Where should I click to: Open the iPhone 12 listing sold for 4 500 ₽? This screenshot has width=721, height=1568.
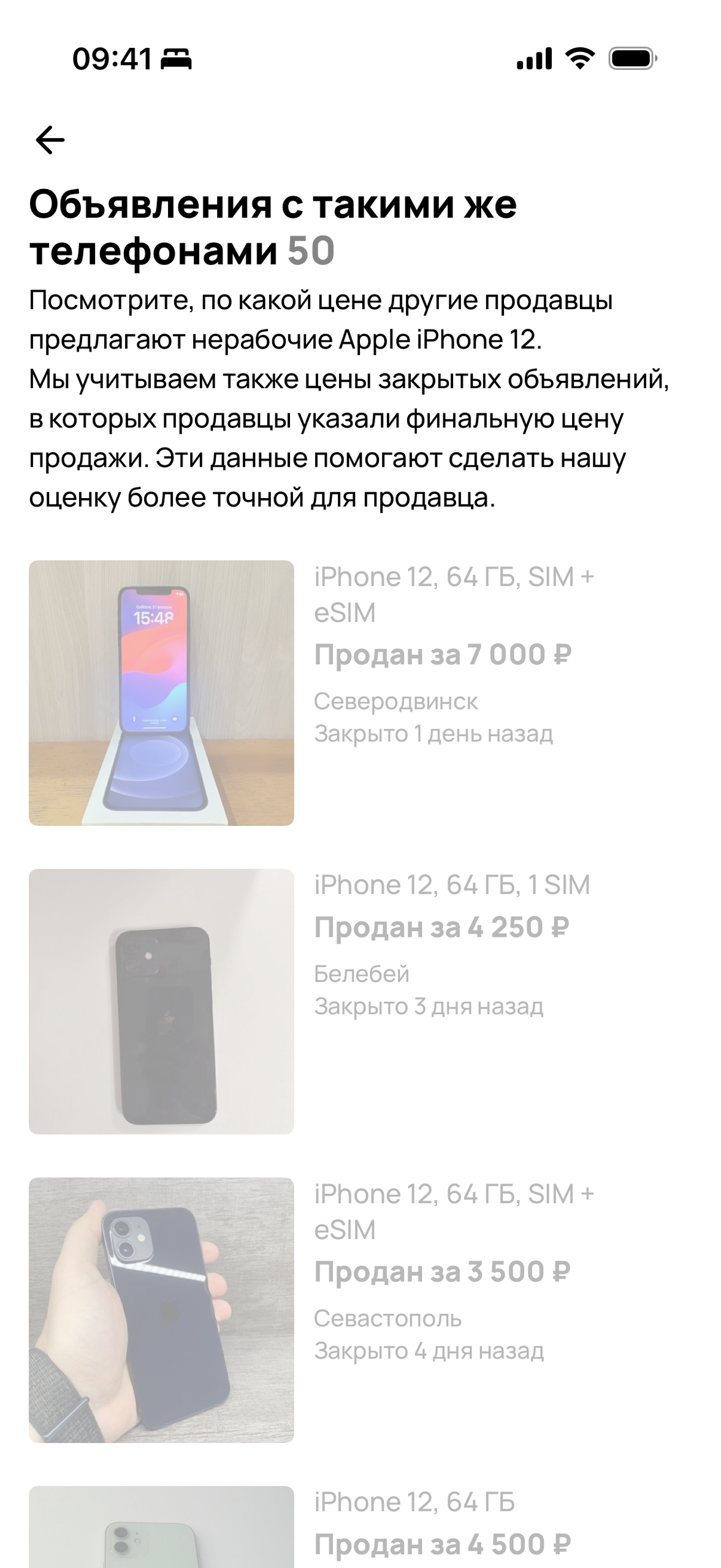pyautogui.click(x=161, y=1528)
